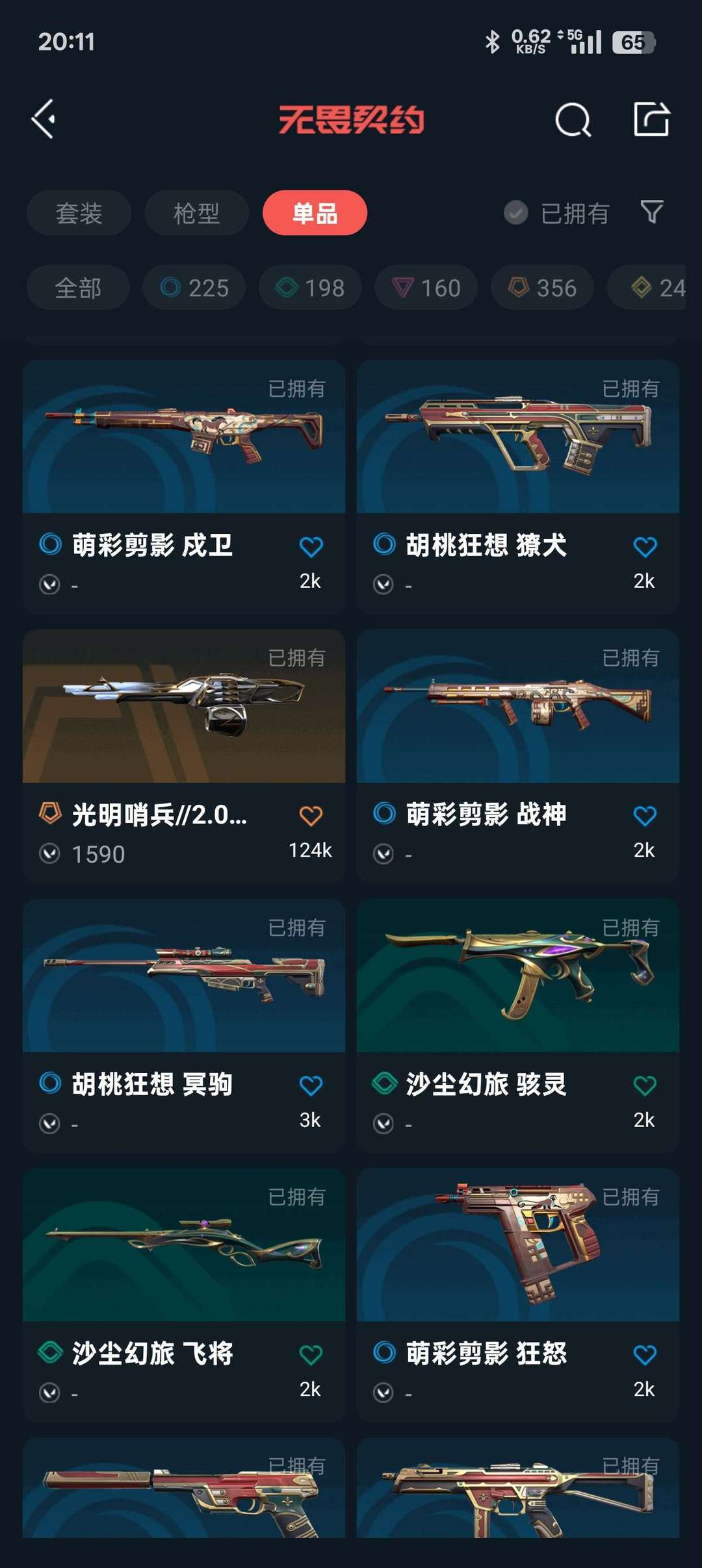
Task: Open the search icon
Action: click(x=573, y=120)
